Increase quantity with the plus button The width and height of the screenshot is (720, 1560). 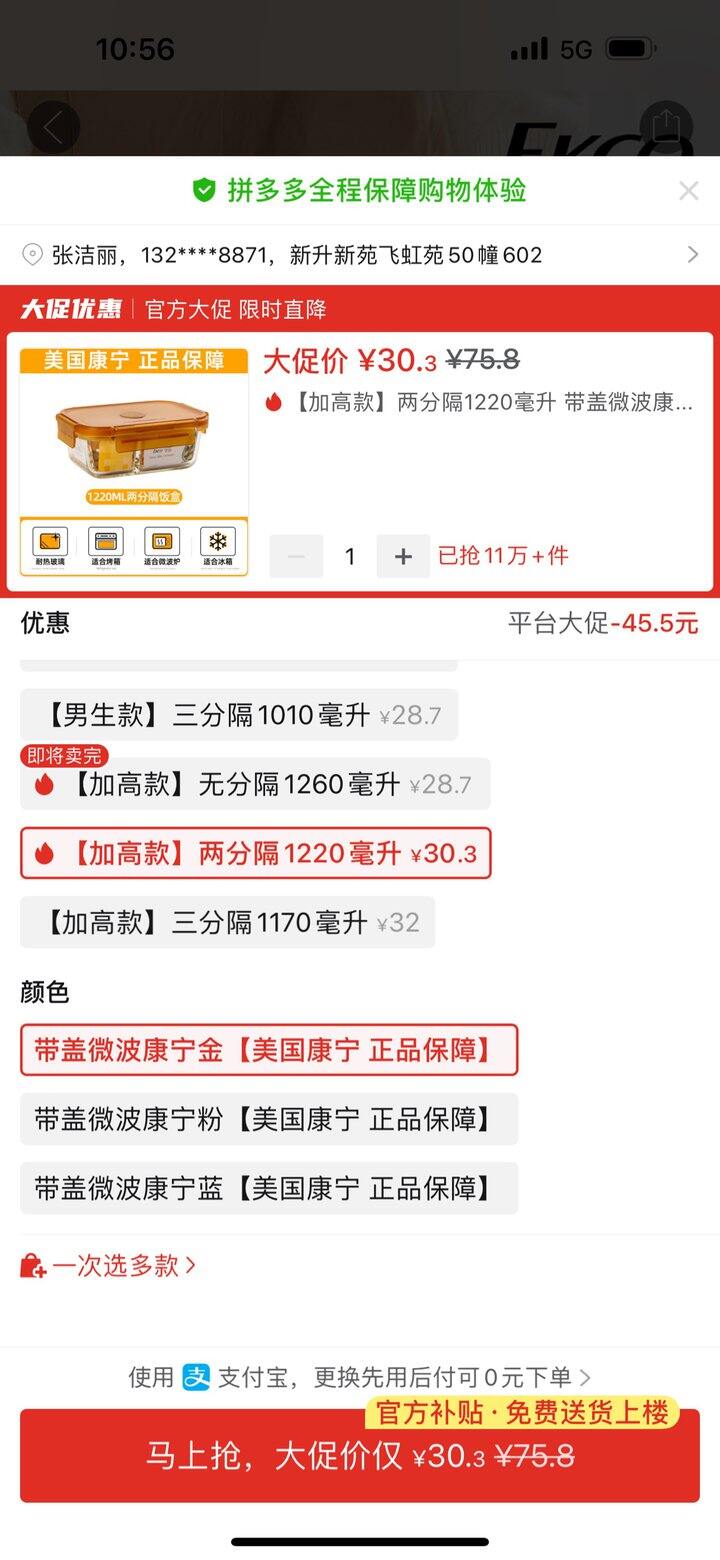[403, 556]
